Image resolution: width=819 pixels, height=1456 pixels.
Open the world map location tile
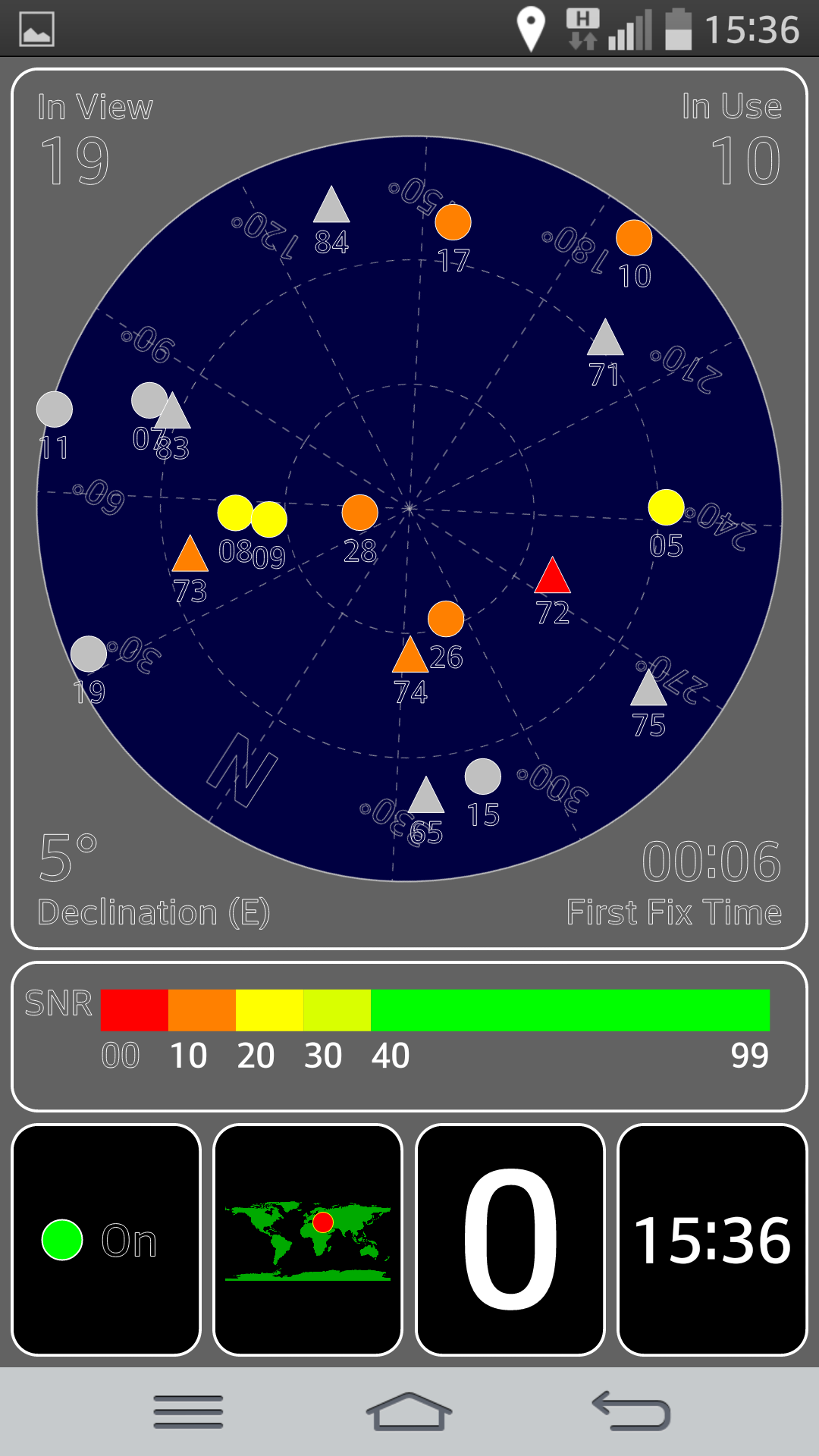[x=308, y=1240]
